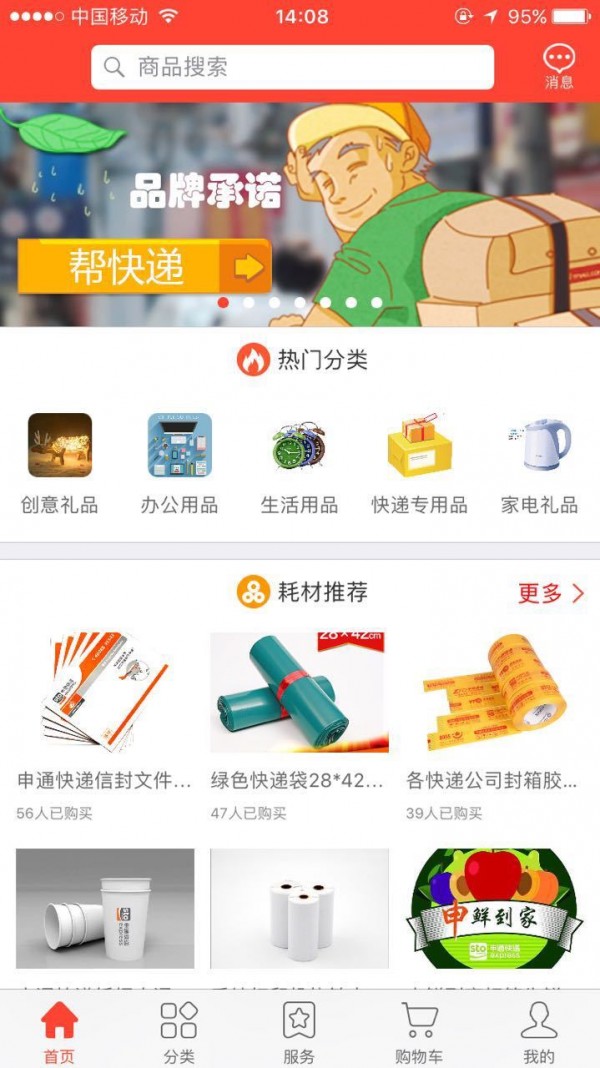The width and height of the screenshot is (600, 1068).
Task: Switch to the 我的 profile tab
Action: coord(539,1032)
